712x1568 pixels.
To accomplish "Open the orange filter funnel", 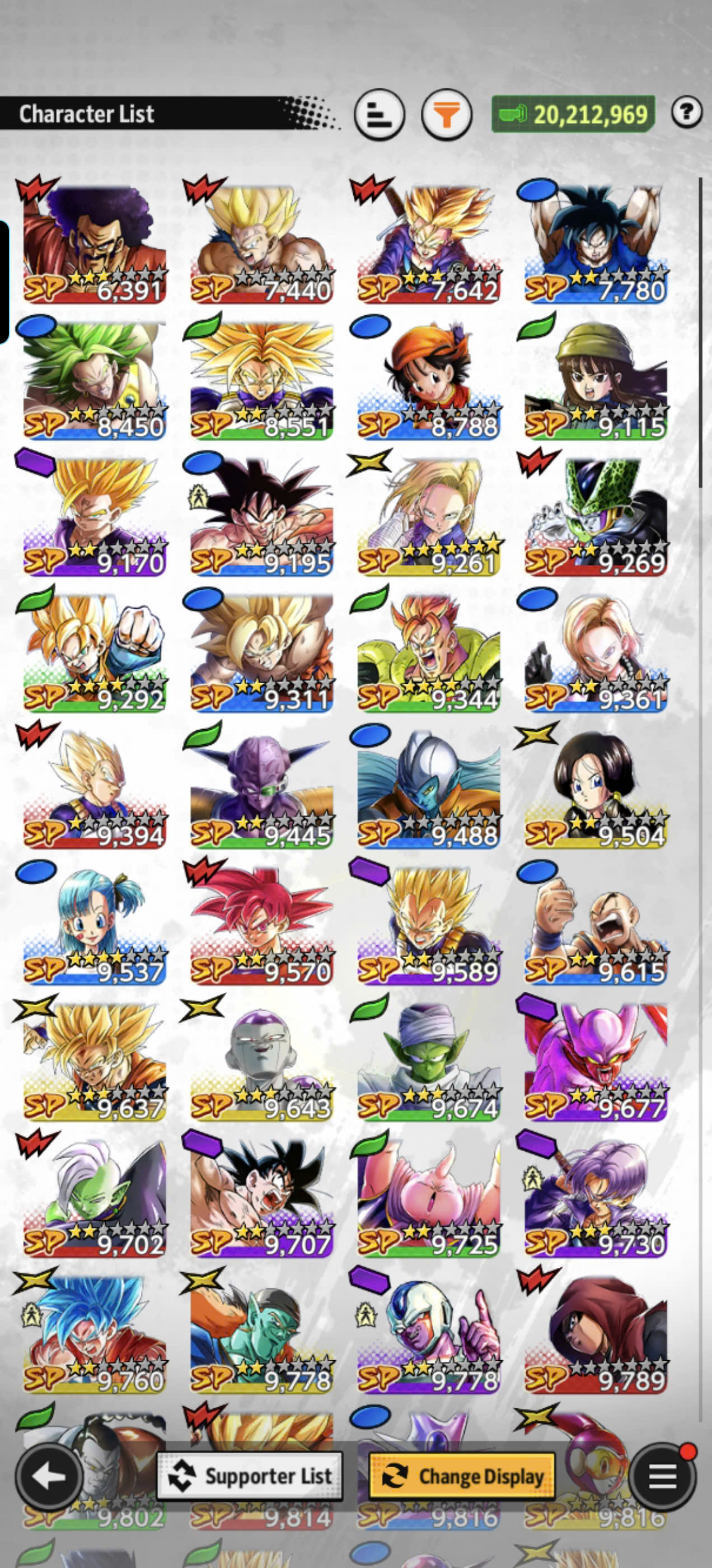I will coord(447,114).
